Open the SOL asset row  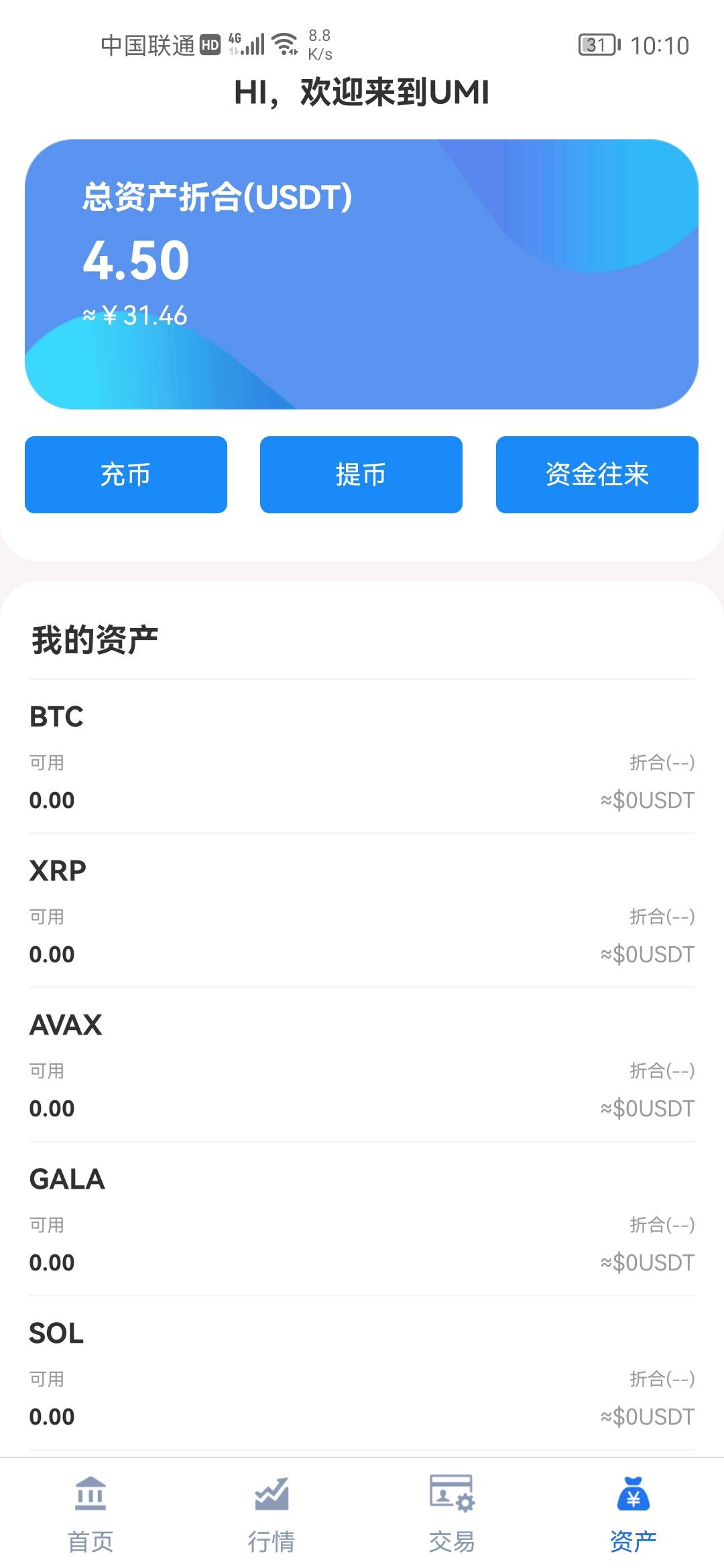362,1373
